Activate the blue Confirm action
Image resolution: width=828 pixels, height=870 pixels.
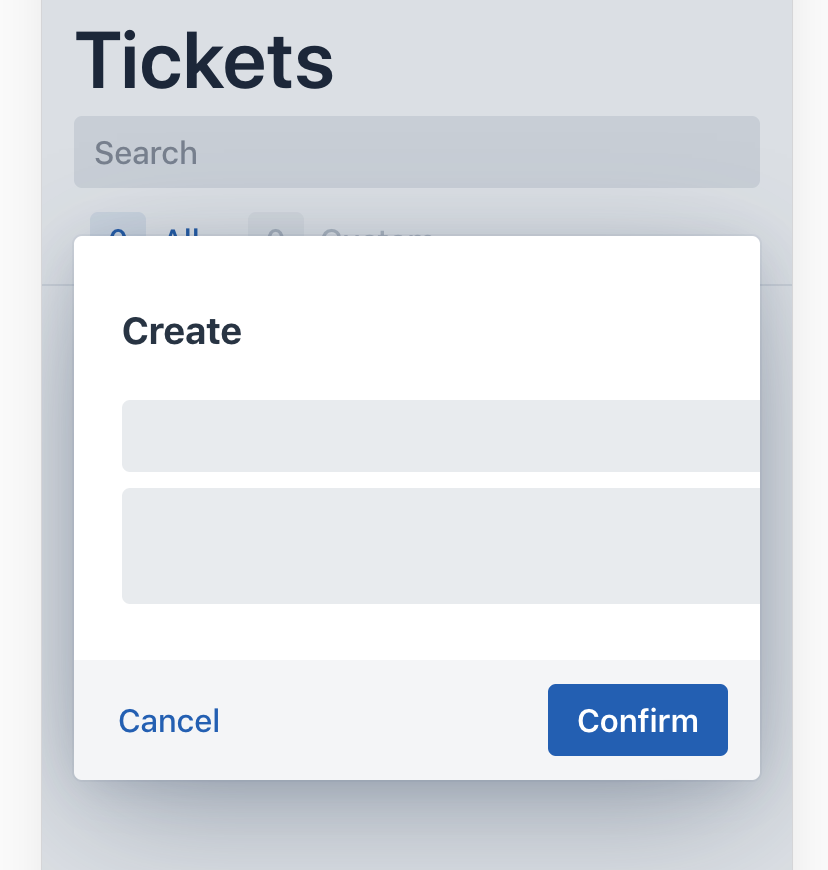click(637, 720)
